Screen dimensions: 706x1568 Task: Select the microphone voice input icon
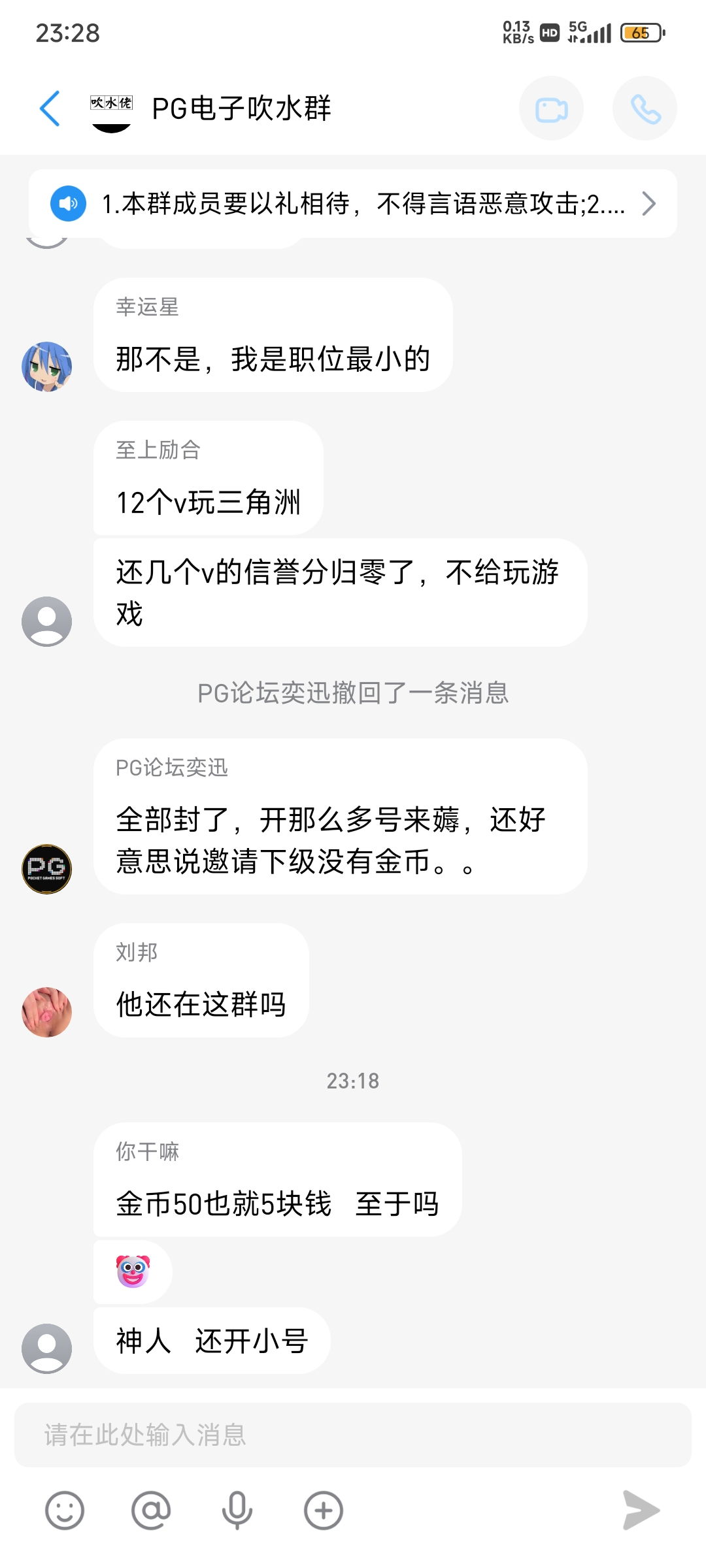pos(237,1510)
